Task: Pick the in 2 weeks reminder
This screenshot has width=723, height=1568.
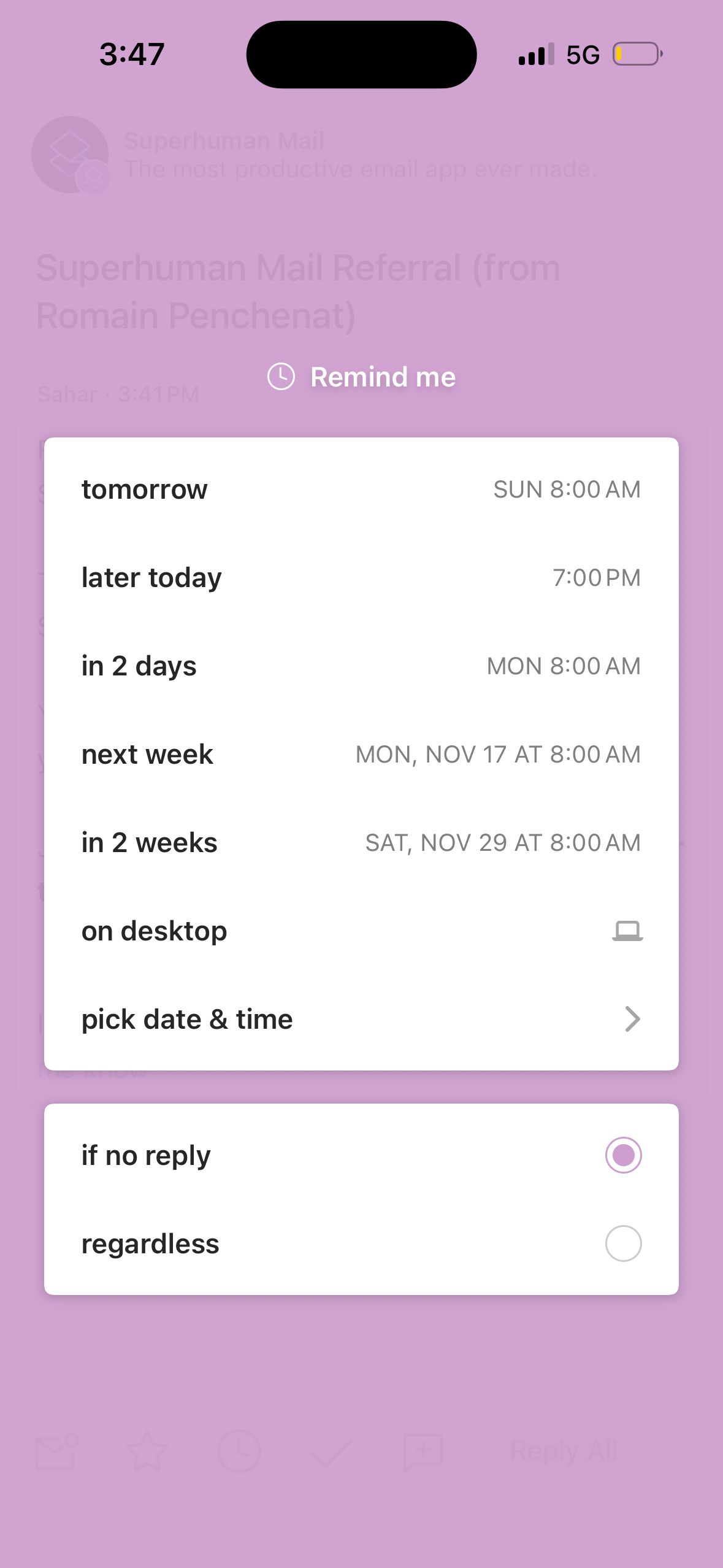Action: [x=361, y=843]
